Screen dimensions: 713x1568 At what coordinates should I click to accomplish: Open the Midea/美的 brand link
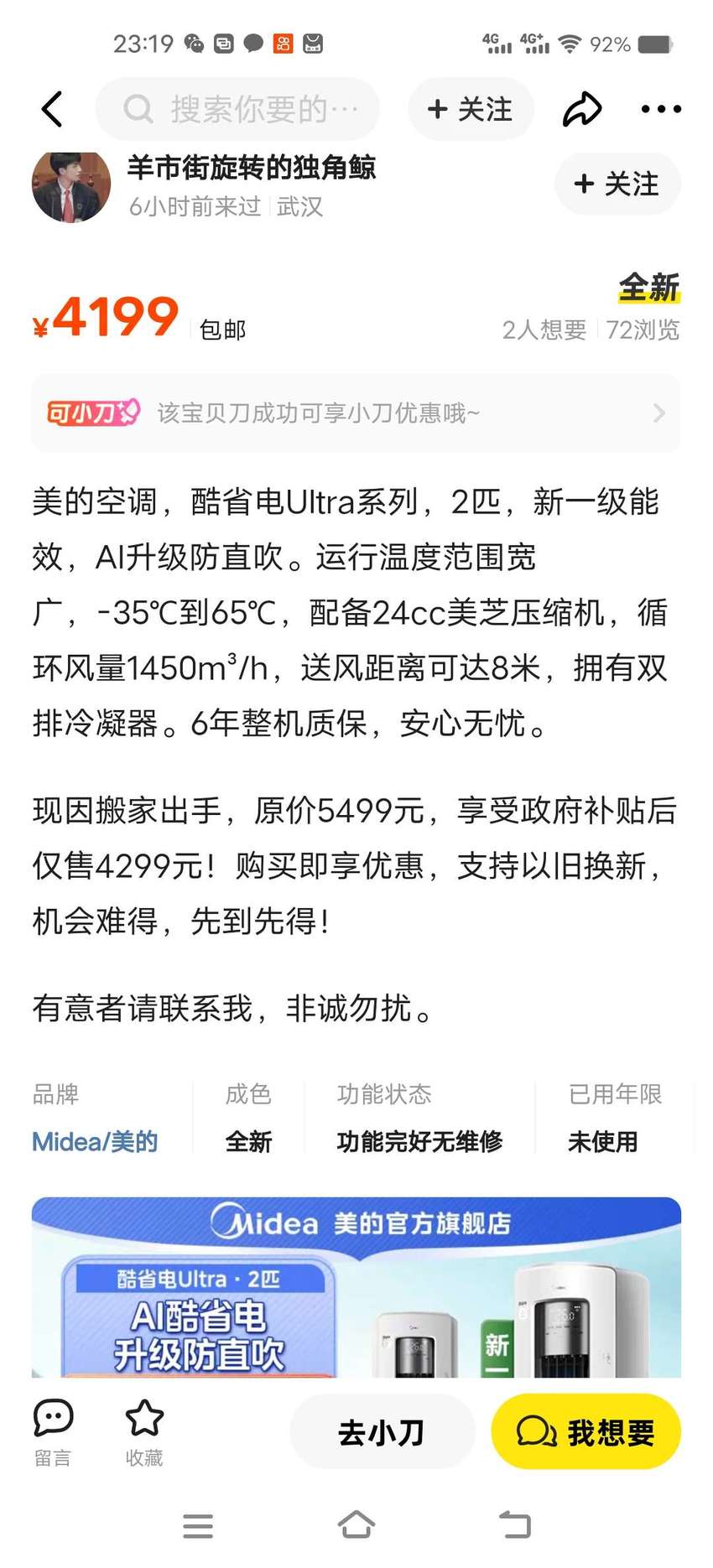tap(95, 1141)
